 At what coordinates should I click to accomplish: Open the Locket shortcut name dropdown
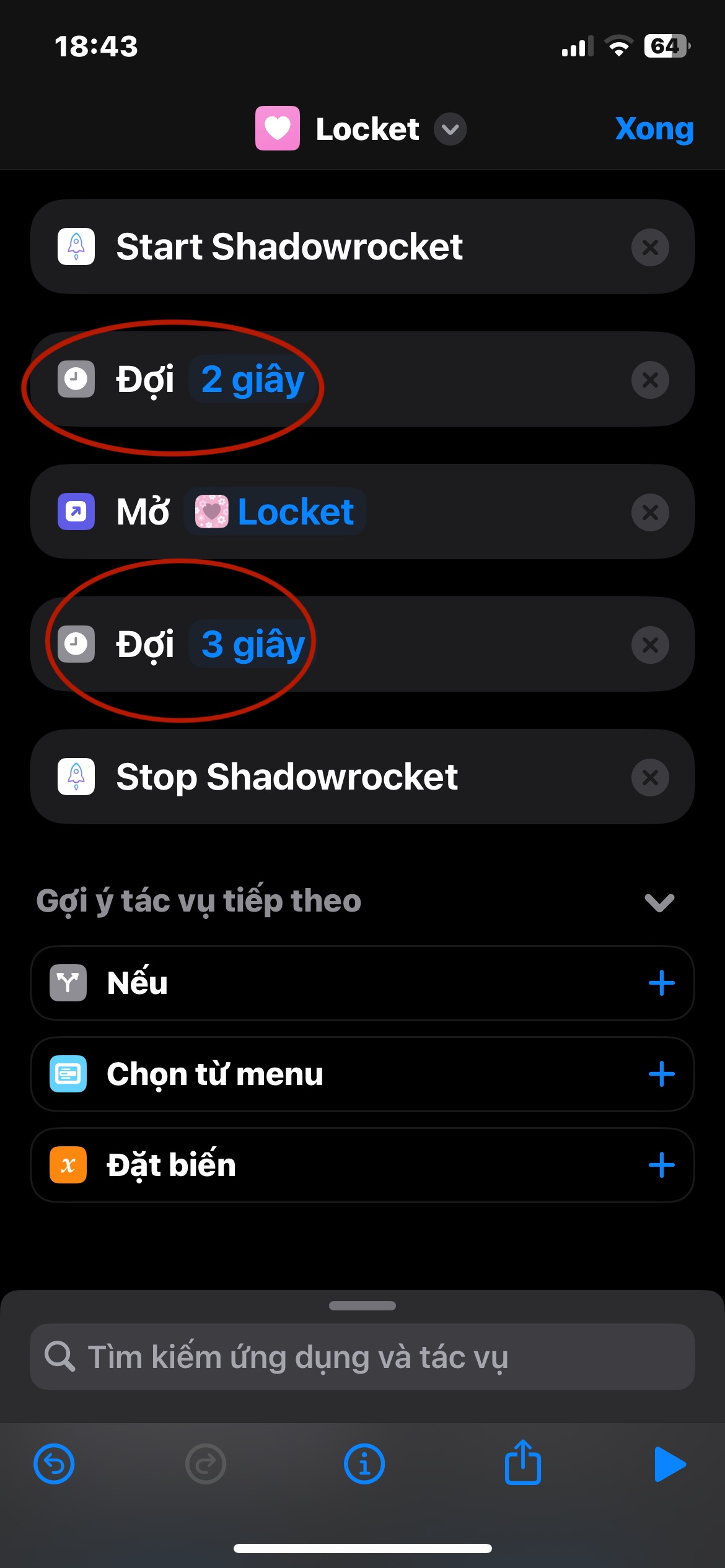450,129
